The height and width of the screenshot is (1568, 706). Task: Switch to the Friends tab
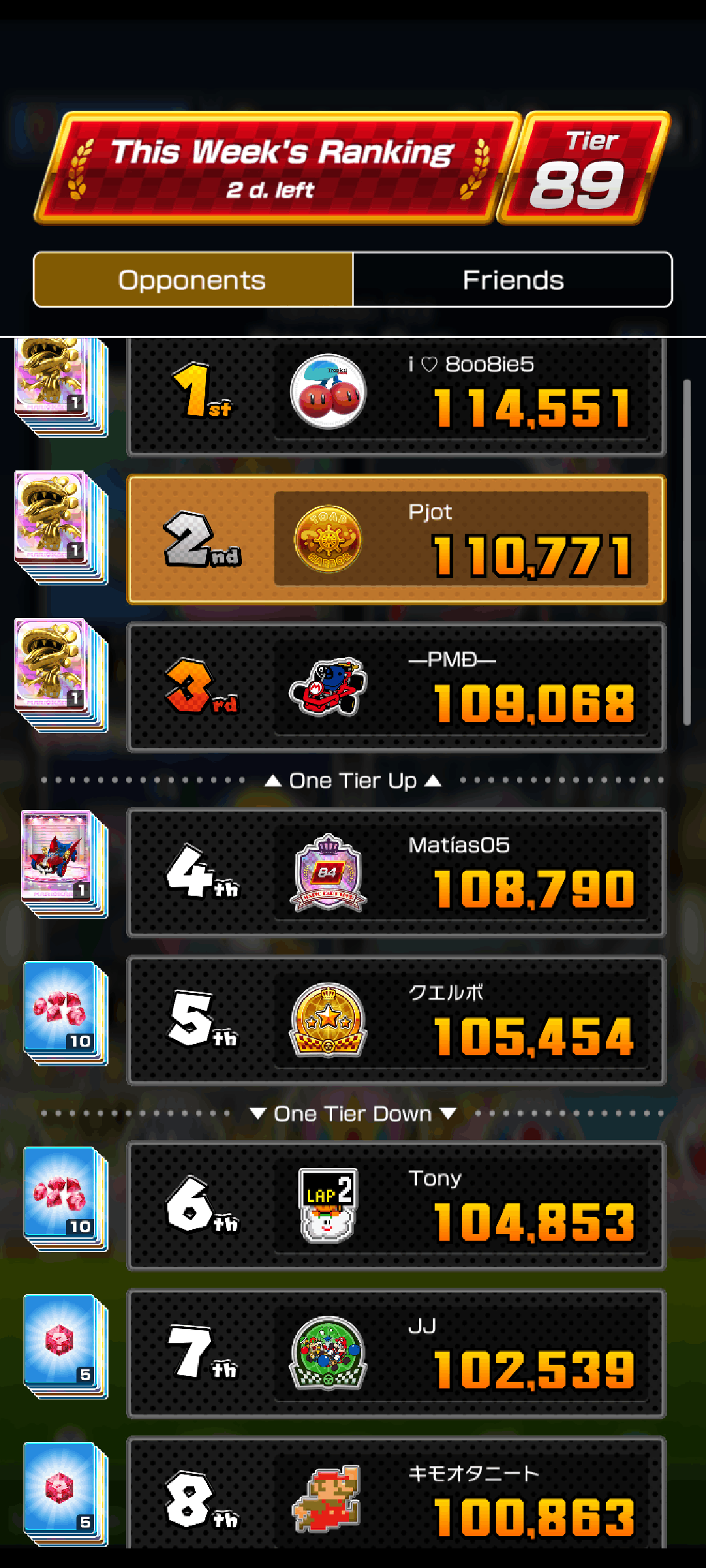(x=513, y=280)
